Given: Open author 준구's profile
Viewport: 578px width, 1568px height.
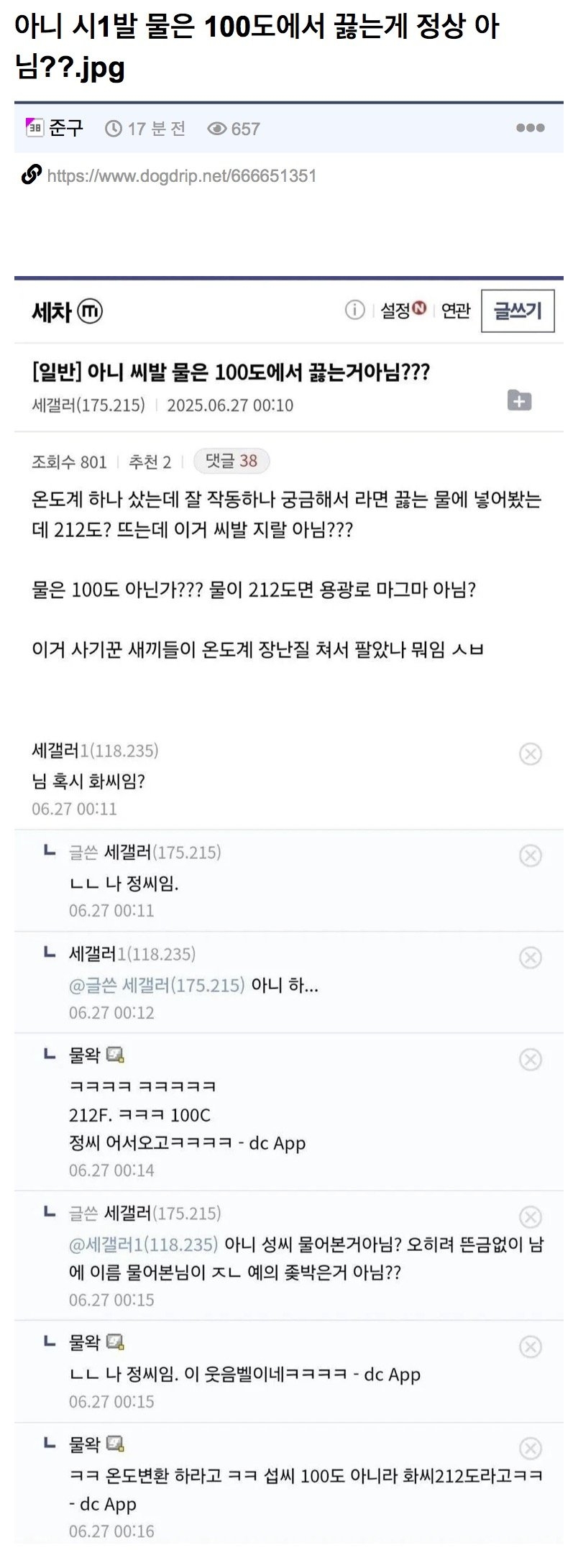Looking at the screenshot, I should [x=65, y=128].
